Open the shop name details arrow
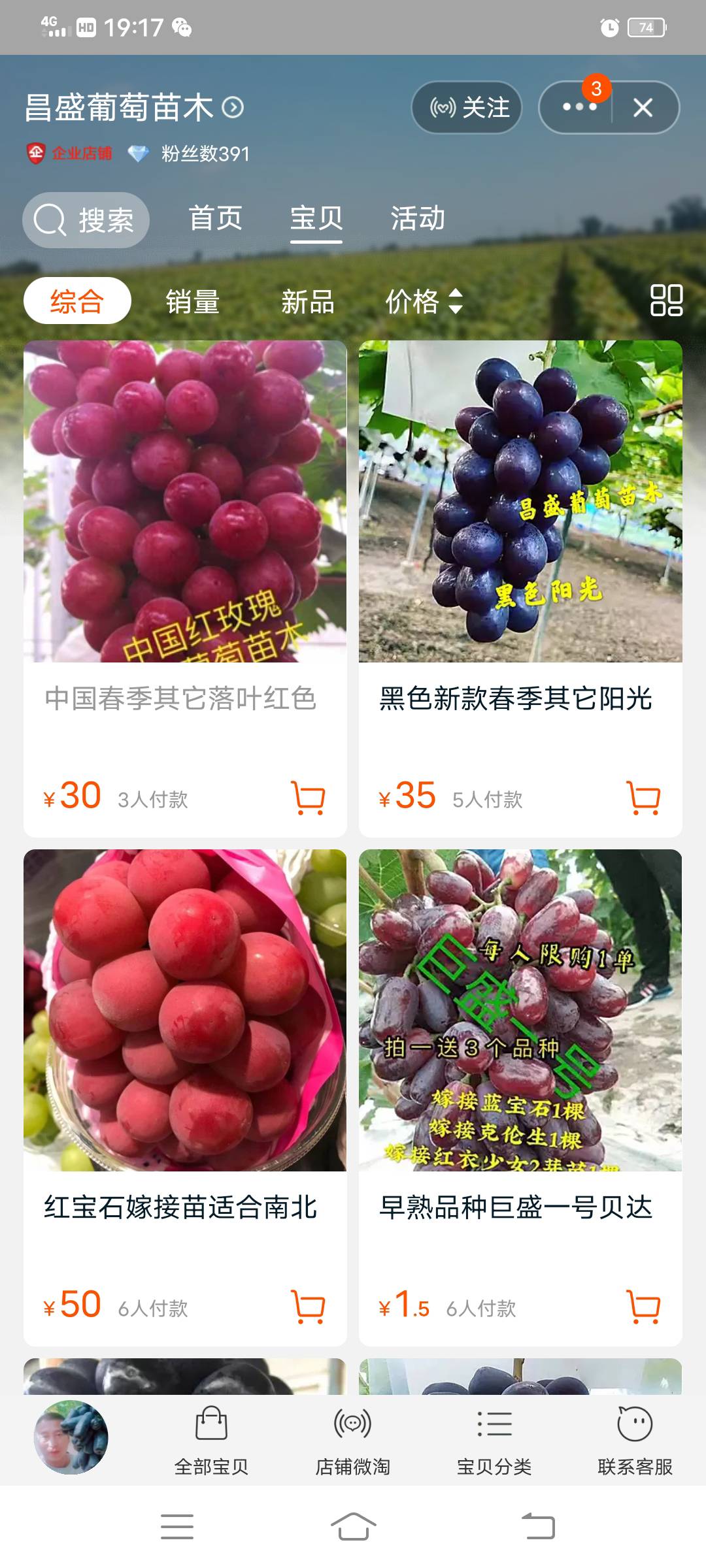Screen dimensions: 706x1568 [x=233, y=107]
